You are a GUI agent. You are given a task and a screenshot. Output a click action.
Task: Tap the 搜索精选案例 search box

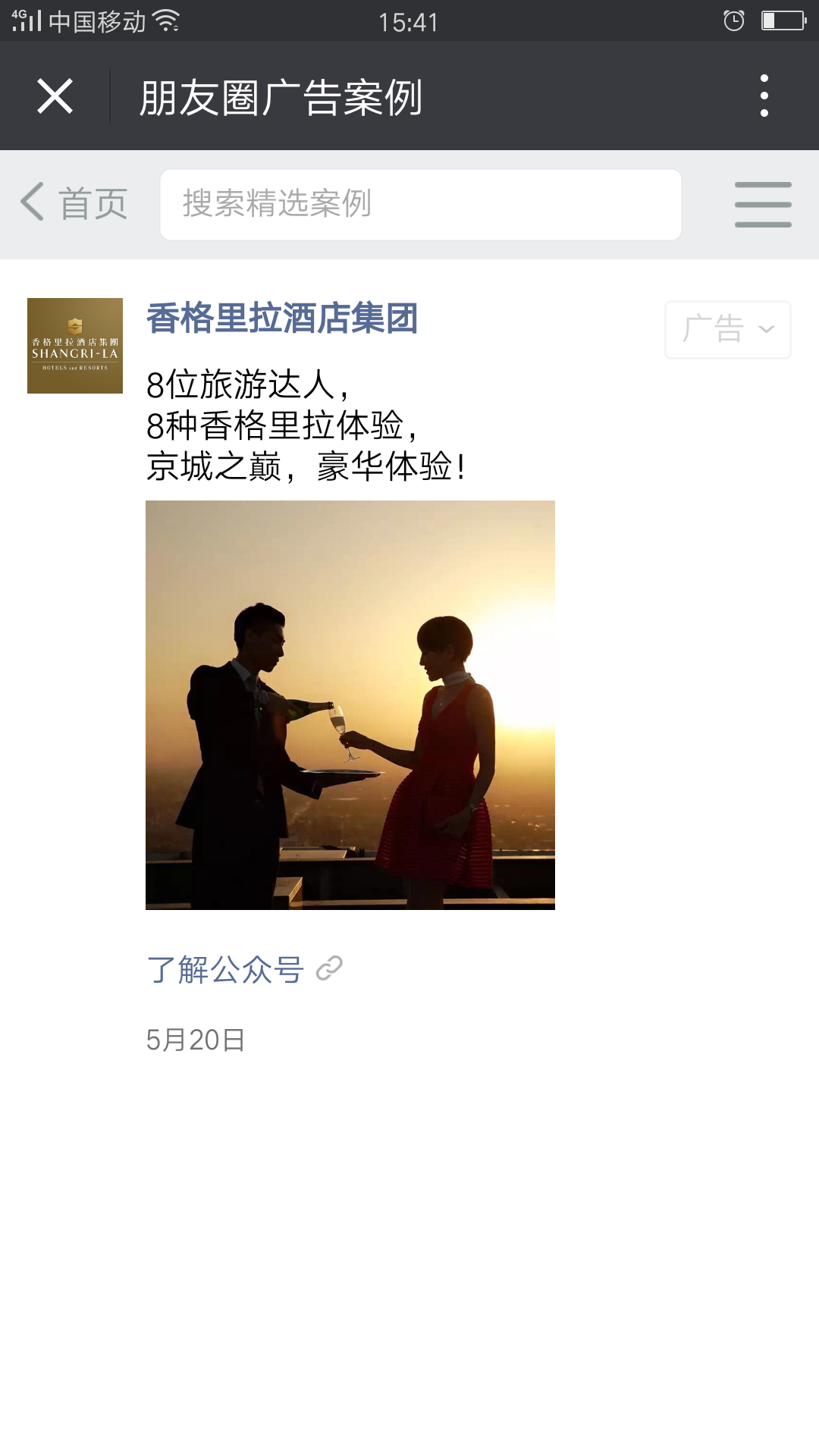(x=420, y=204)
